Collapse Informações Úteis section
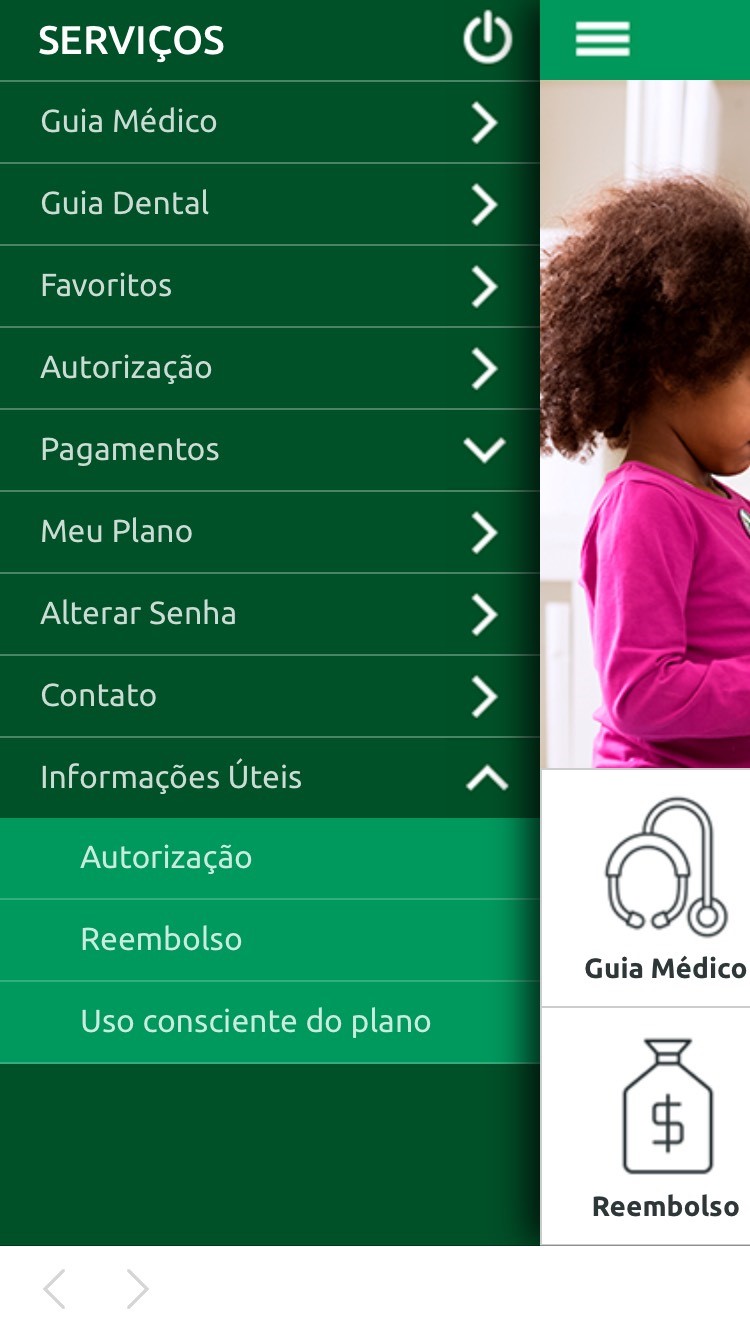 [270, 778]
